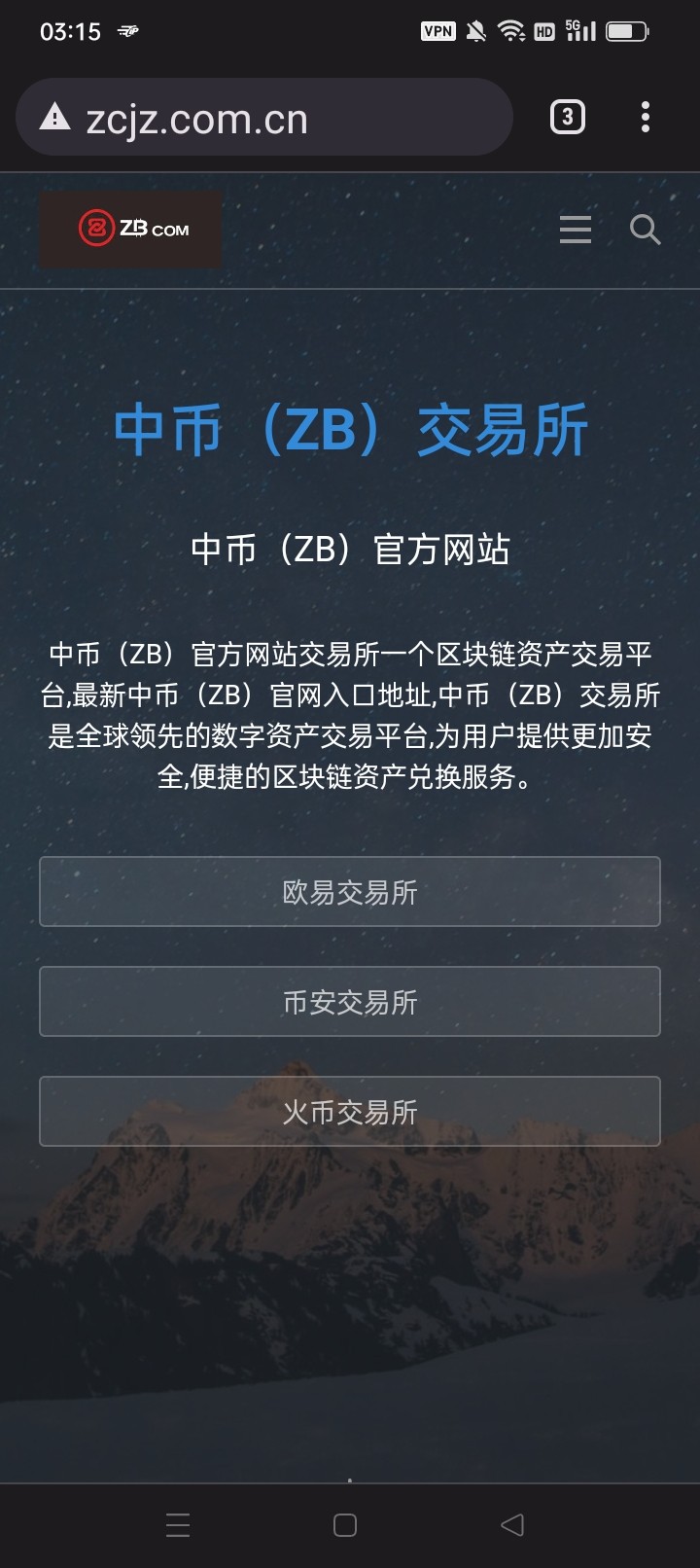Open the 欧易交易所 button
Viewport: 700px width, 1568px height.
coord(350,892)
